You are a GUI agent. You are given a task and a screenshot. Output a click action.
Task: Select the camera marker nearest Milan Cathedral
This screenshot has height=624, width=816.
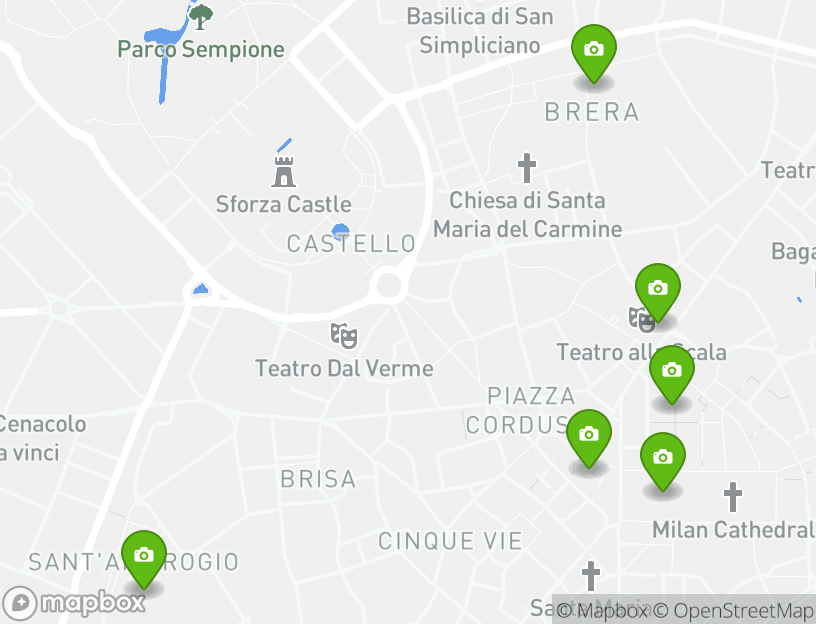point(662,458)
